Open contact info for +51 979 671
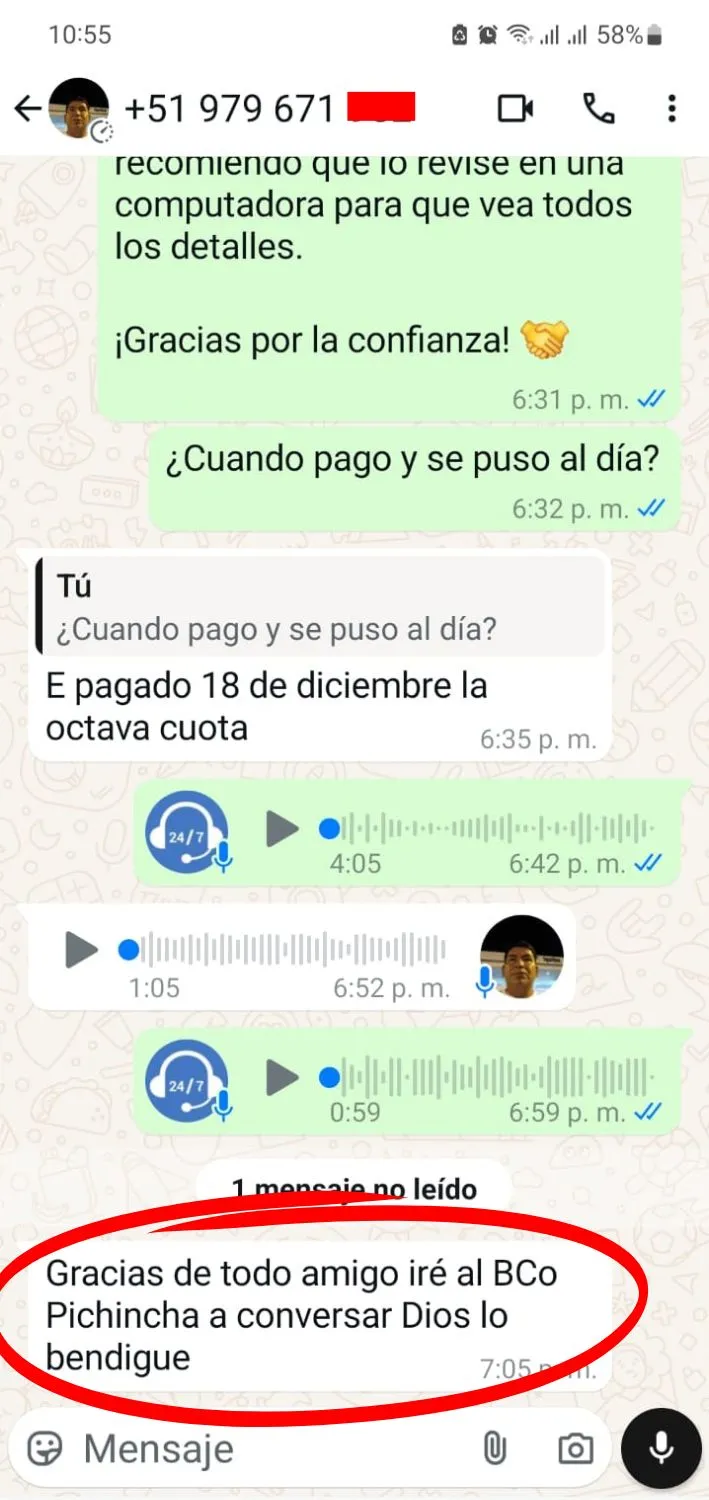Viewport: 709px width, 1500px height. click(230, 109)
